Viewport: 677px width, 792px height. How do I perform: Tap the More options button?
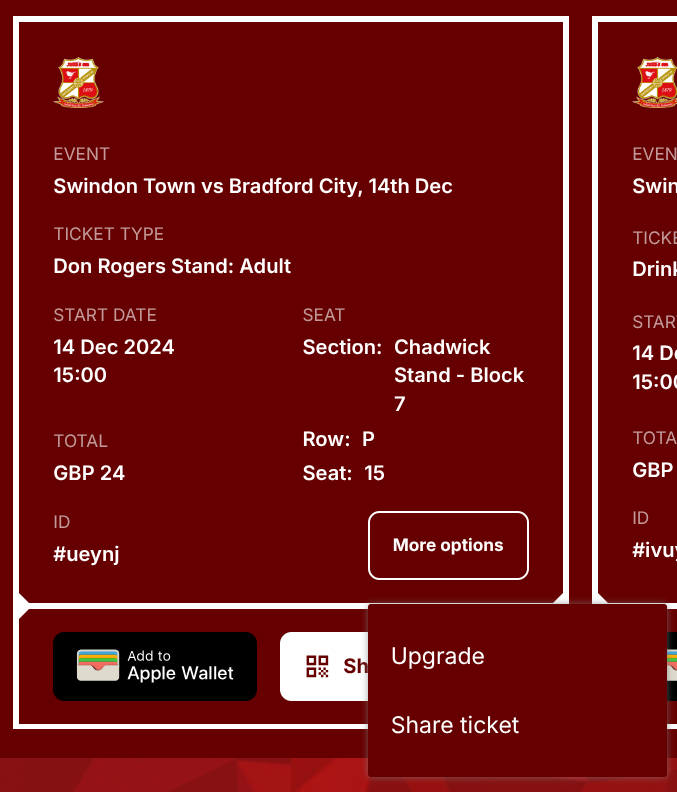(448, 545)
